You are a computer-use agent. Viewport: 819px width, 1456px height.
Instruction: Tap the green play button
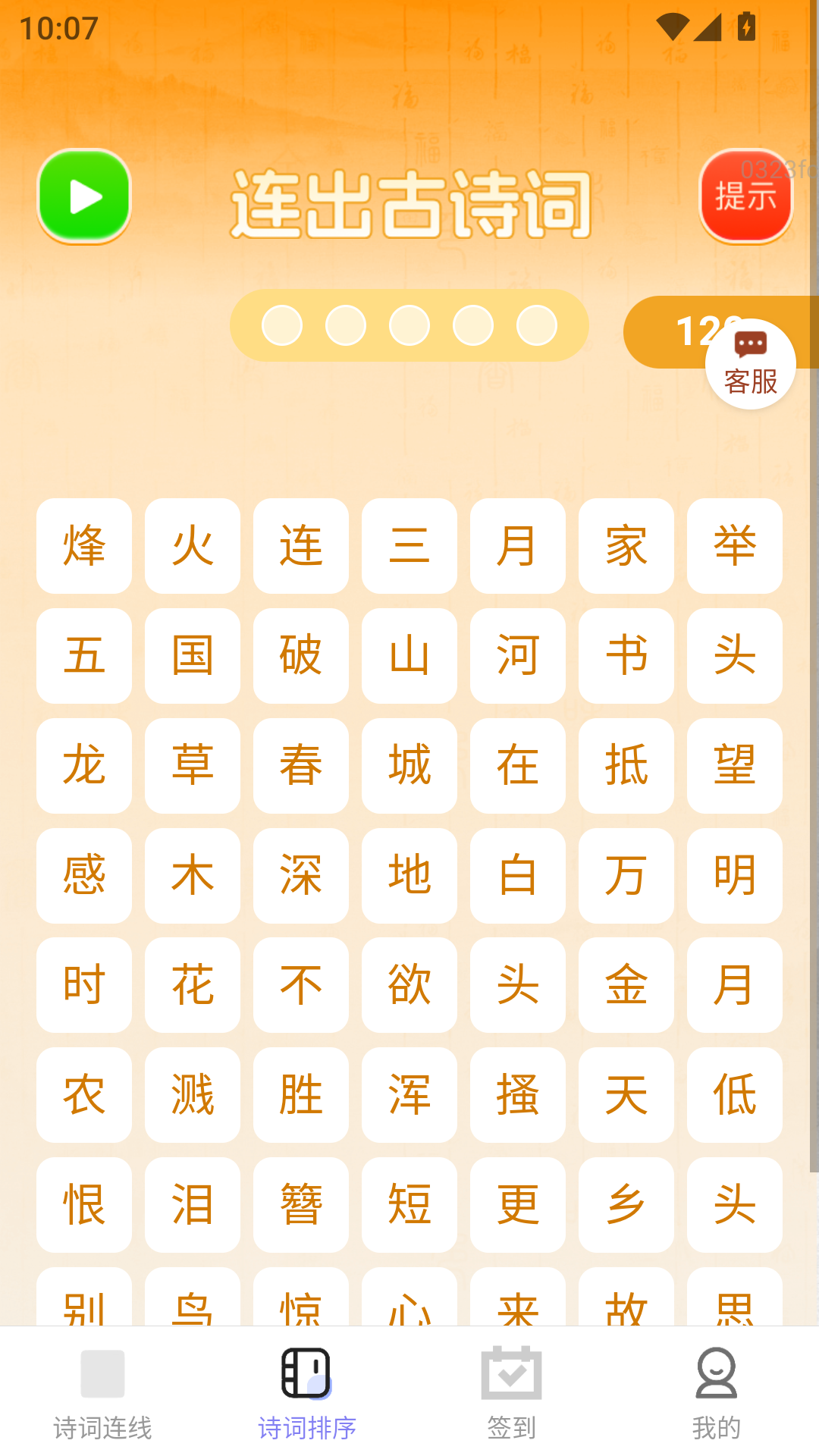pos(84,196)
